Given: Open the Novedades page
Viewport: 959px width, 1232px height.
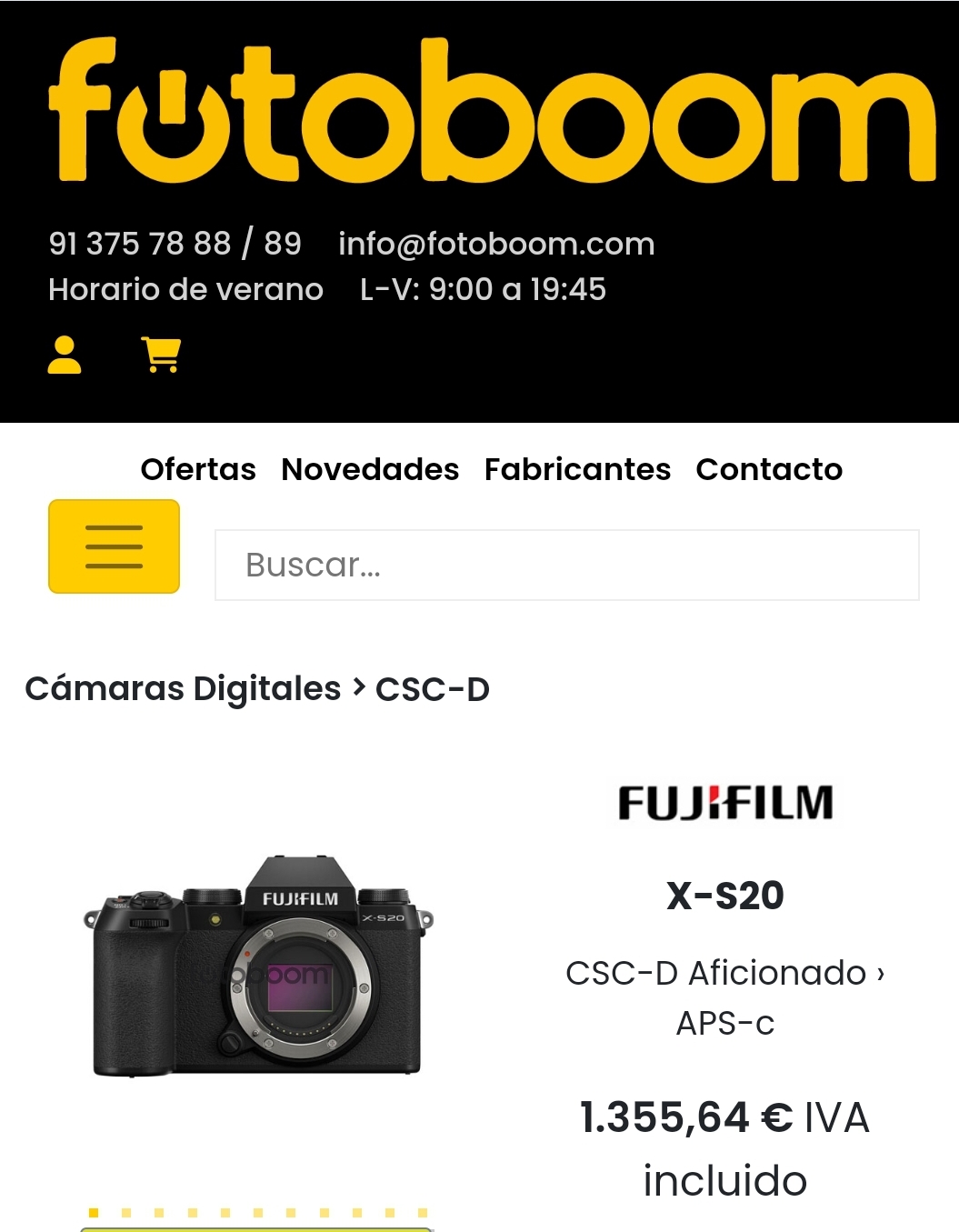Looking at the screenshot, I should (x=370, y=469).
